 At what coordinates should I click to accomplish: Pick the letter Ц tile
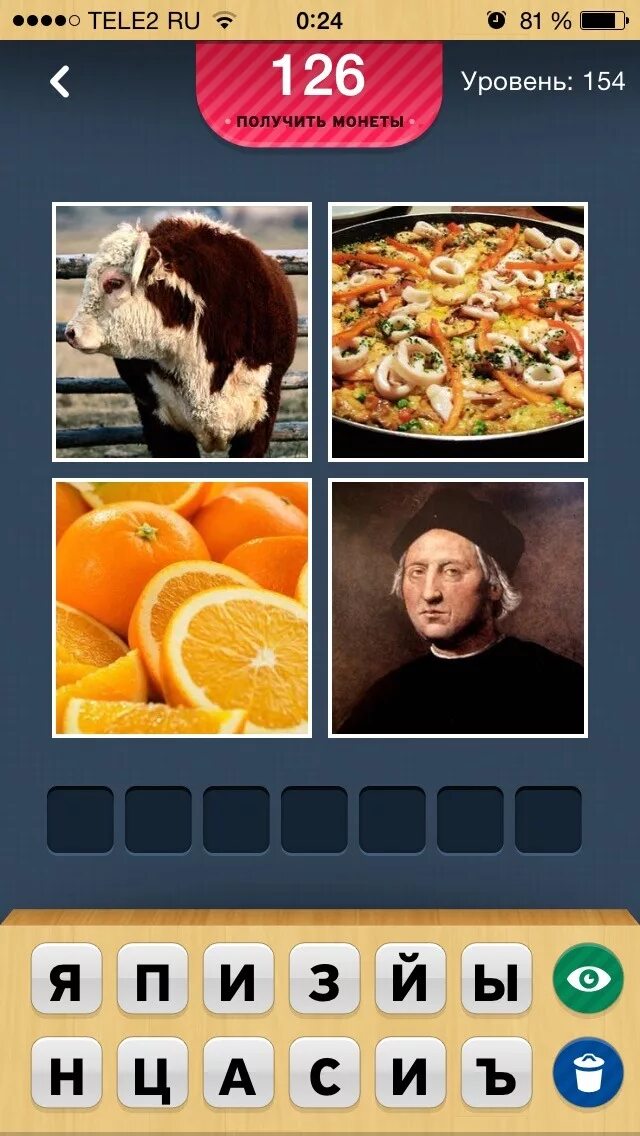tap(152, 1073)
